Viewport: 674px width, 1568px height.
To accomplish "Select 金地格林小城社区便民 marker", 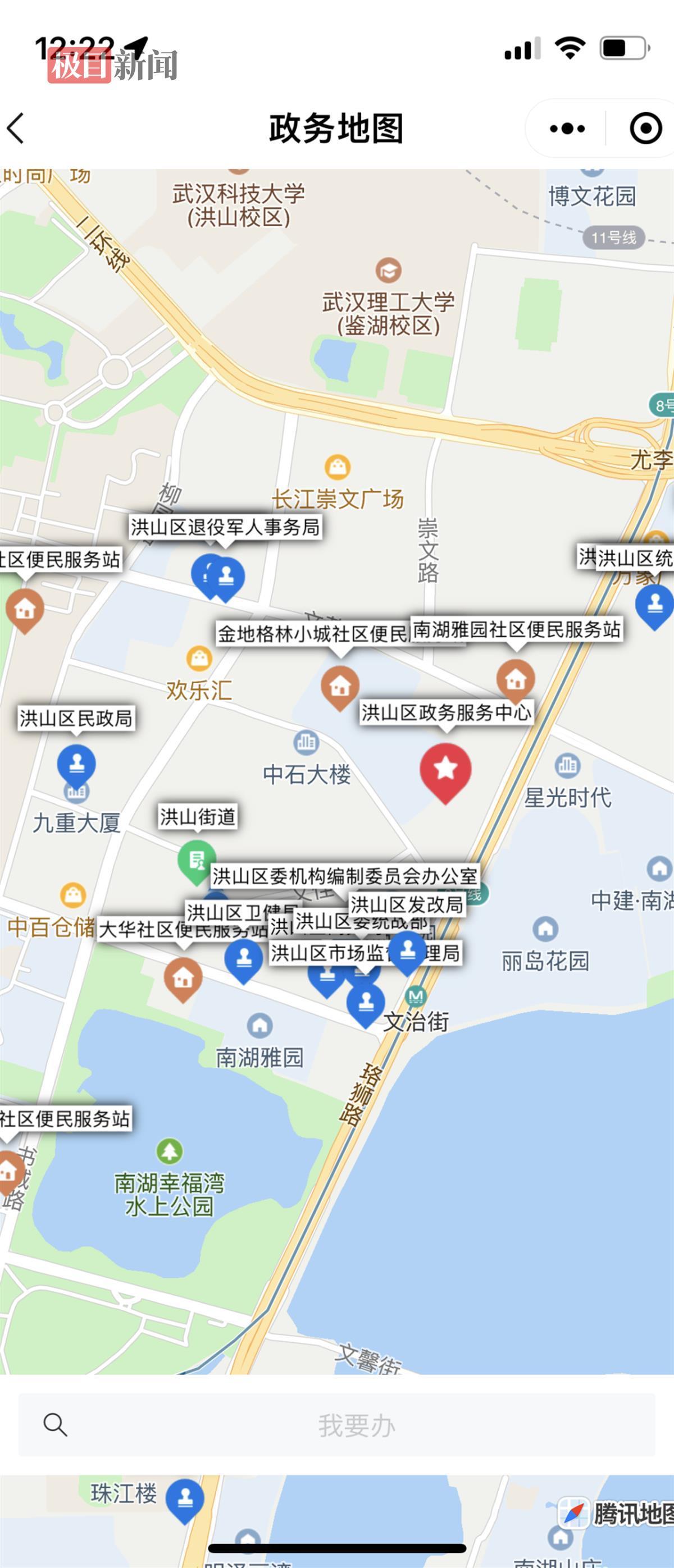I will coord(340,685).
